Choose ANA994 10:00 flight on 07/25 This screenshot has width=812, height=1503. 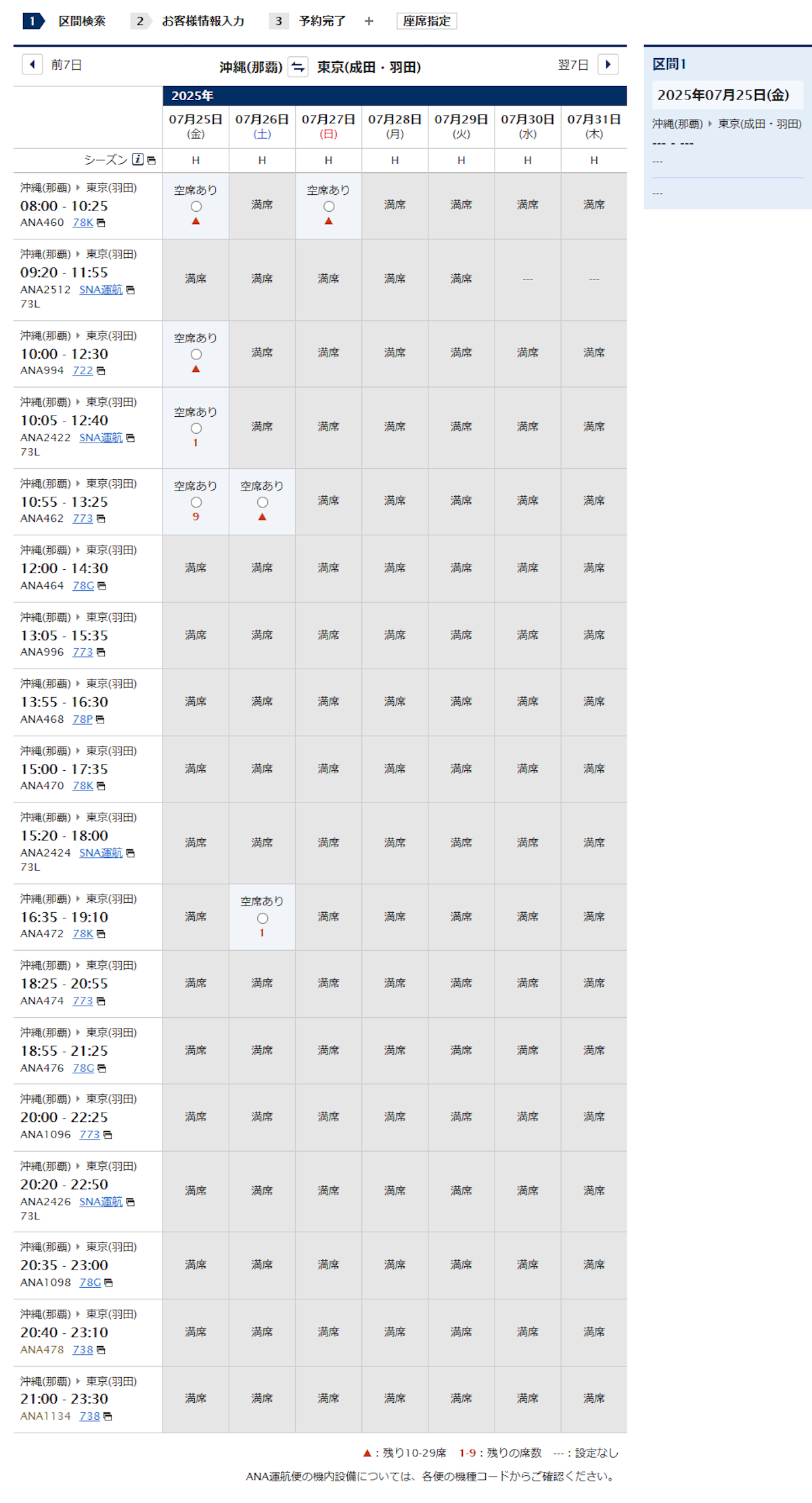(x=196, y=354)
